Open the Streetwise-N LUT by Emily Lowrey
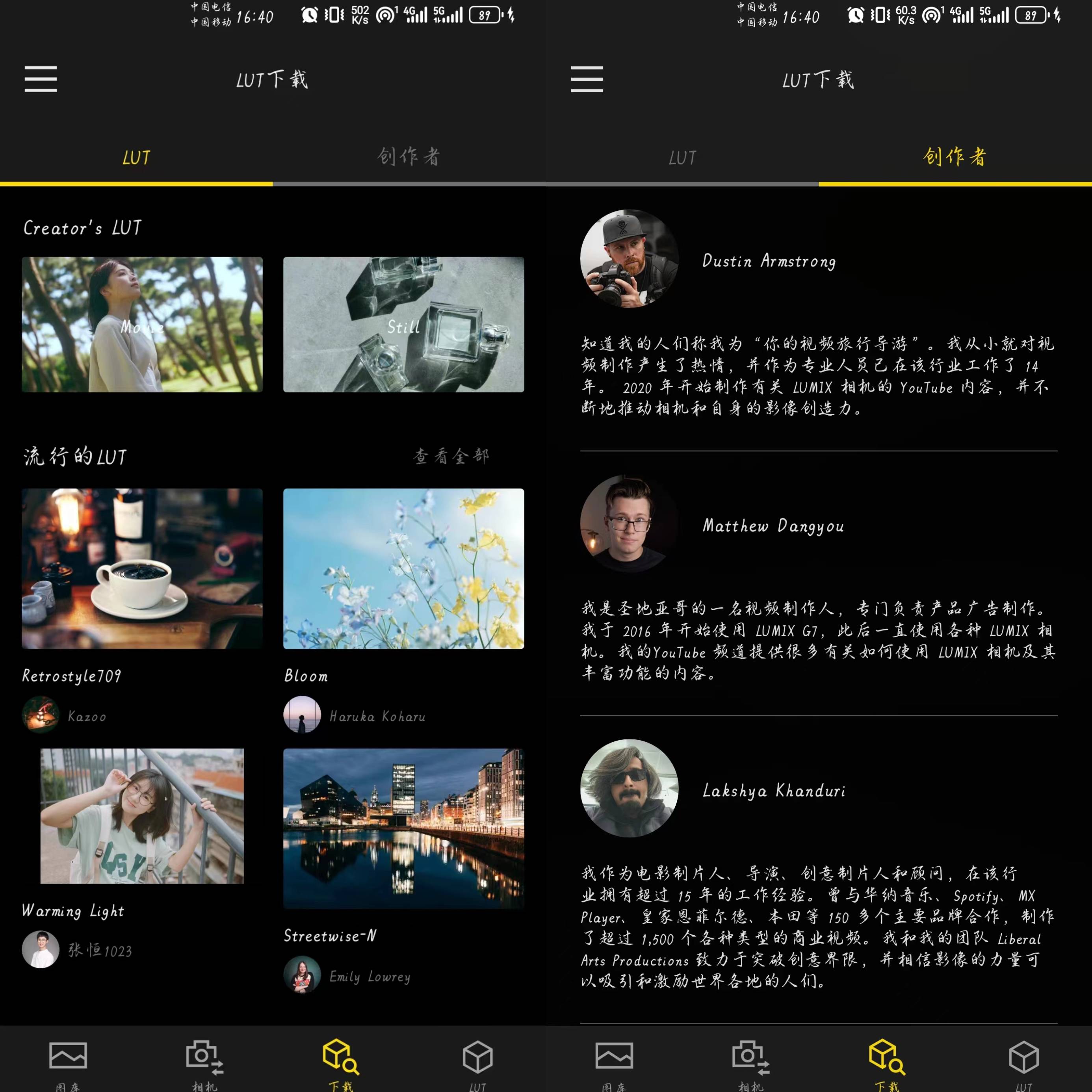 [403, 828]
